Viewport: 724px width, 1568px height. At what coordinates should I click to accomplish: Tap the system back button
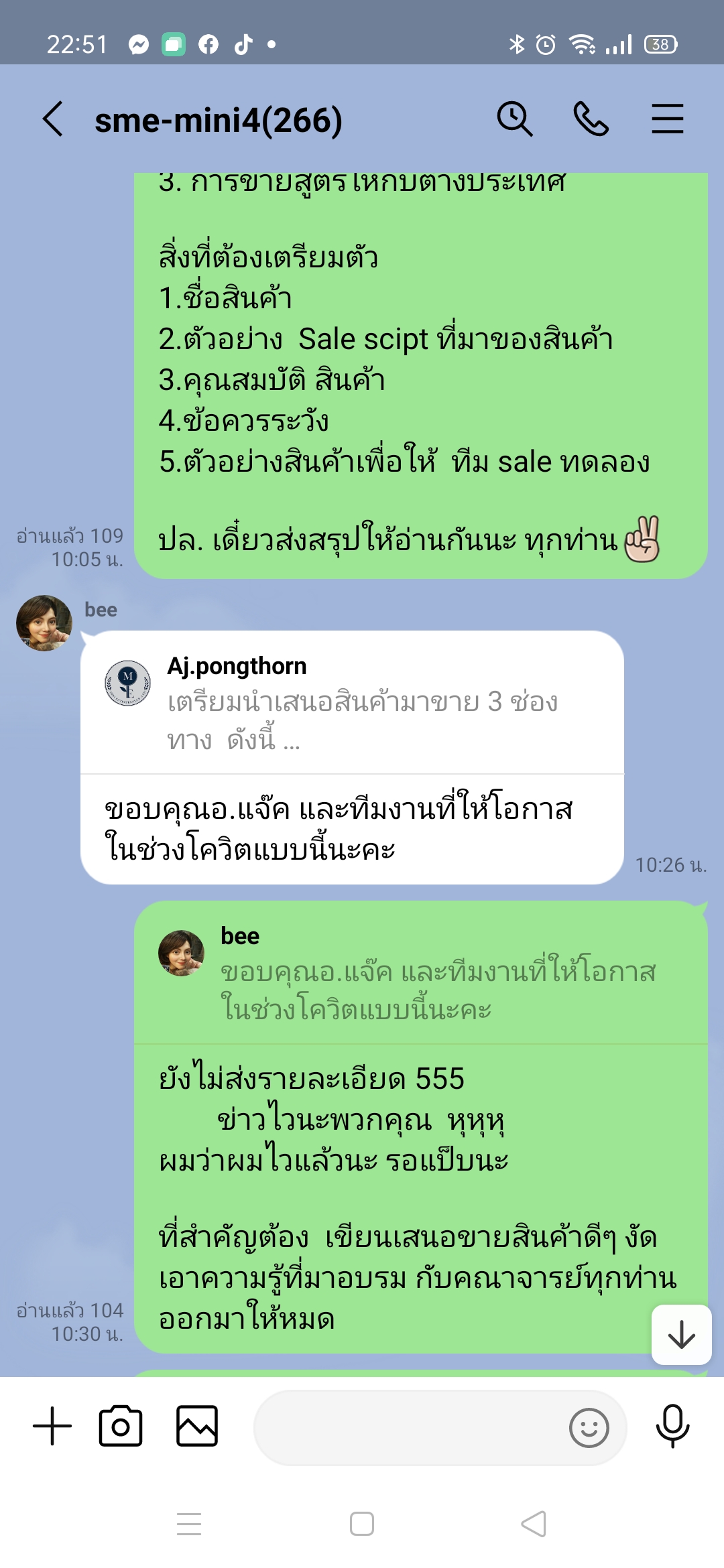click(534, 1524)
